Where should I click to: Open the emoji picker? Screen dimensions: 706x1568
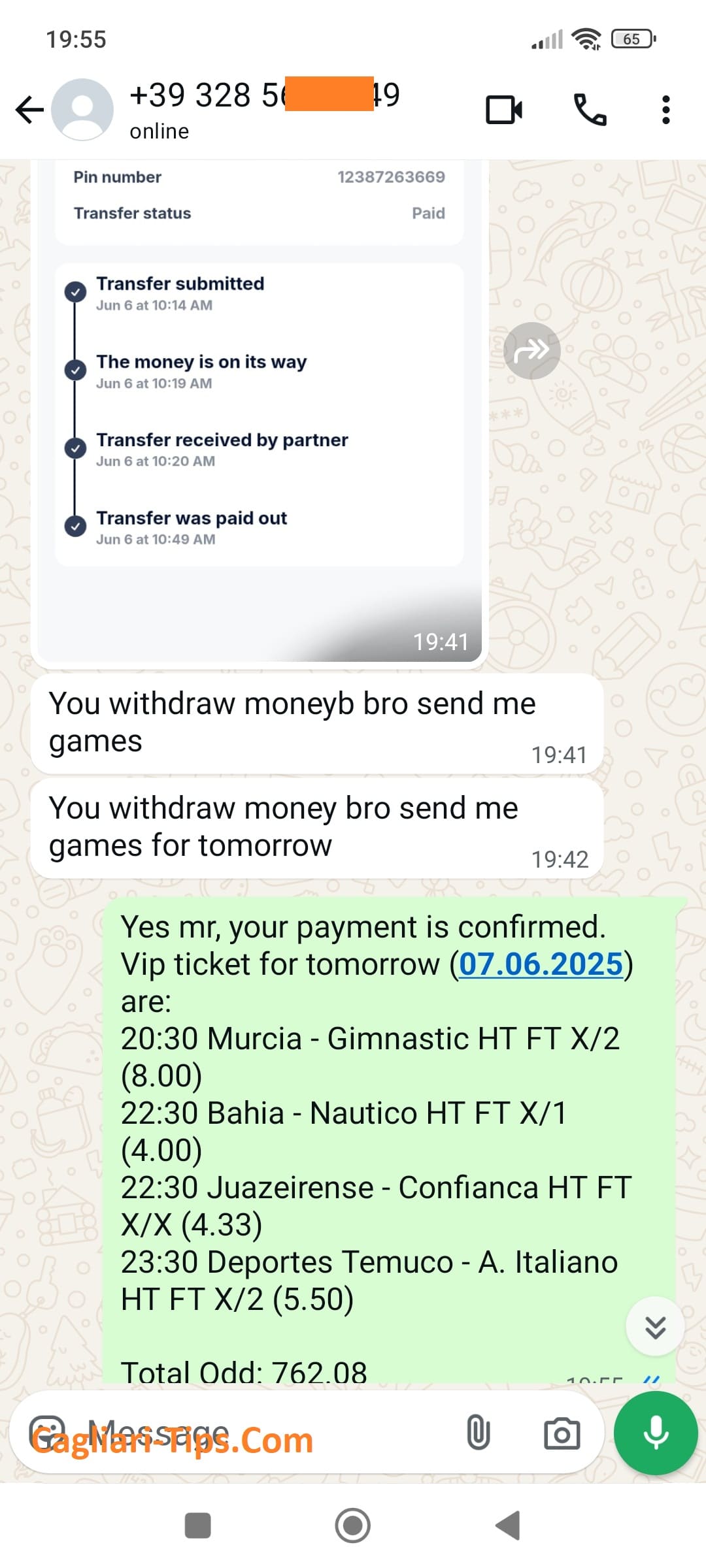click(x=48, y=1433)
